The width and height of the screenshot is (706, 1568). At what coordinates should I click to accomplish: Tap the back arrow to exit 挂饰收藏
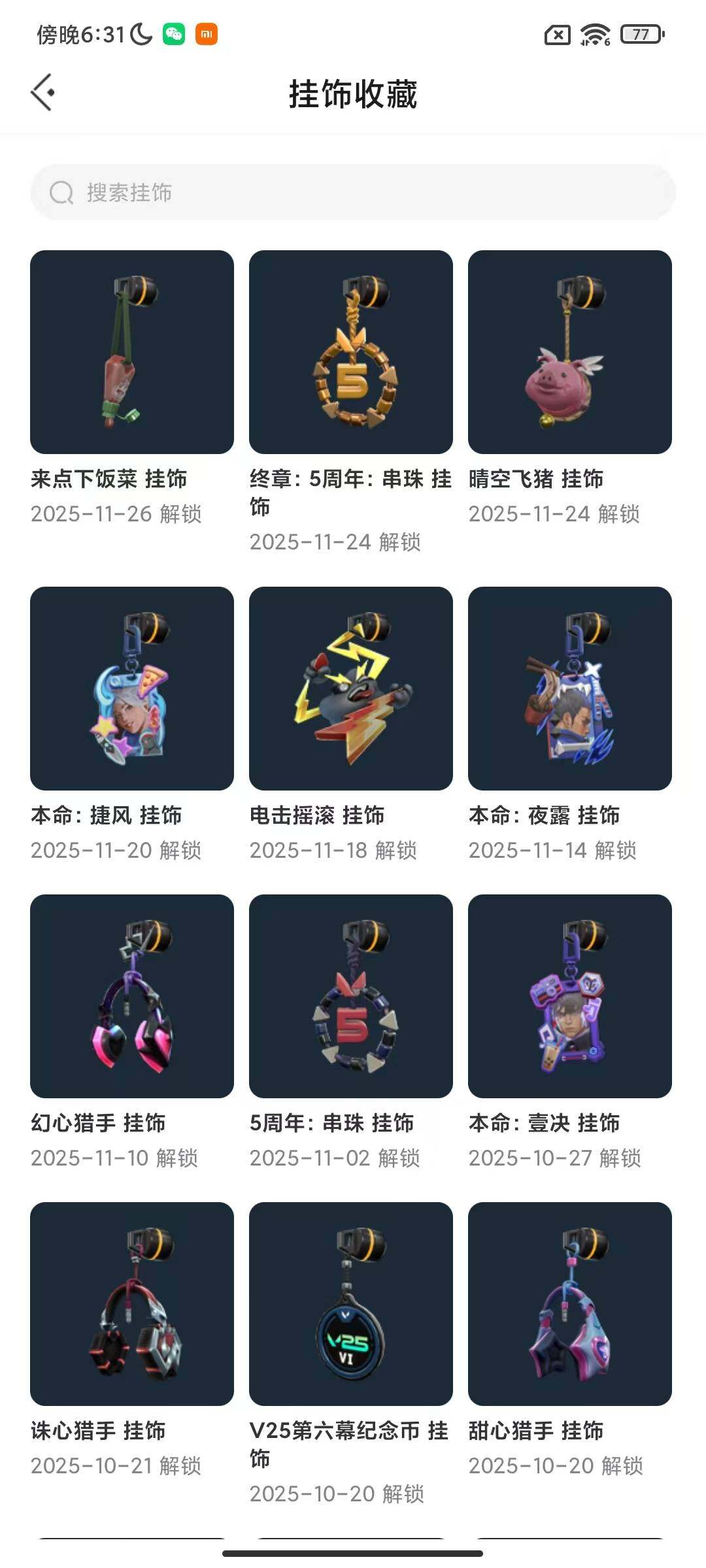(x=43, y=93)
